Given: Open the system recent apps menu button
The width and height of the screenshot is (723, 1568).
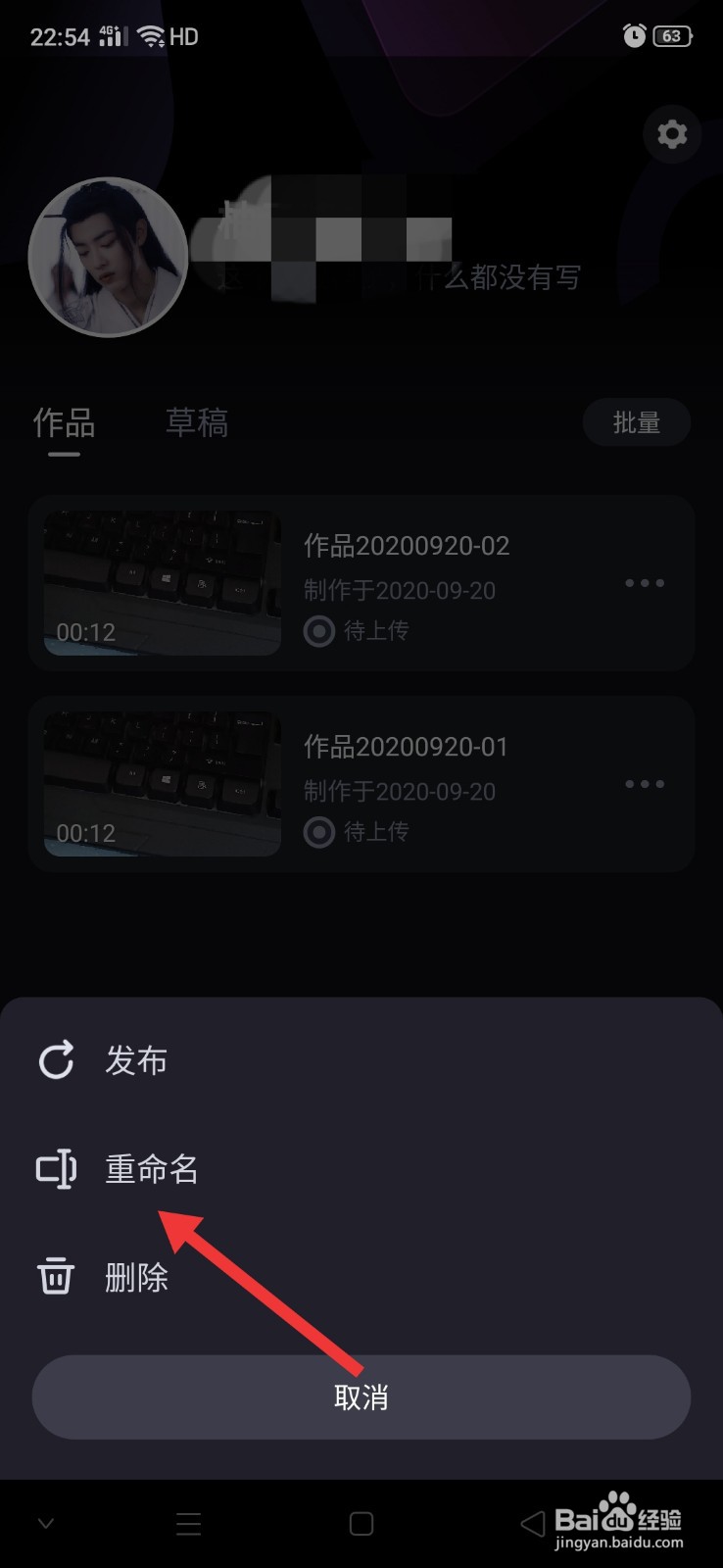Looking at the screenshot, I should 188,1524.
